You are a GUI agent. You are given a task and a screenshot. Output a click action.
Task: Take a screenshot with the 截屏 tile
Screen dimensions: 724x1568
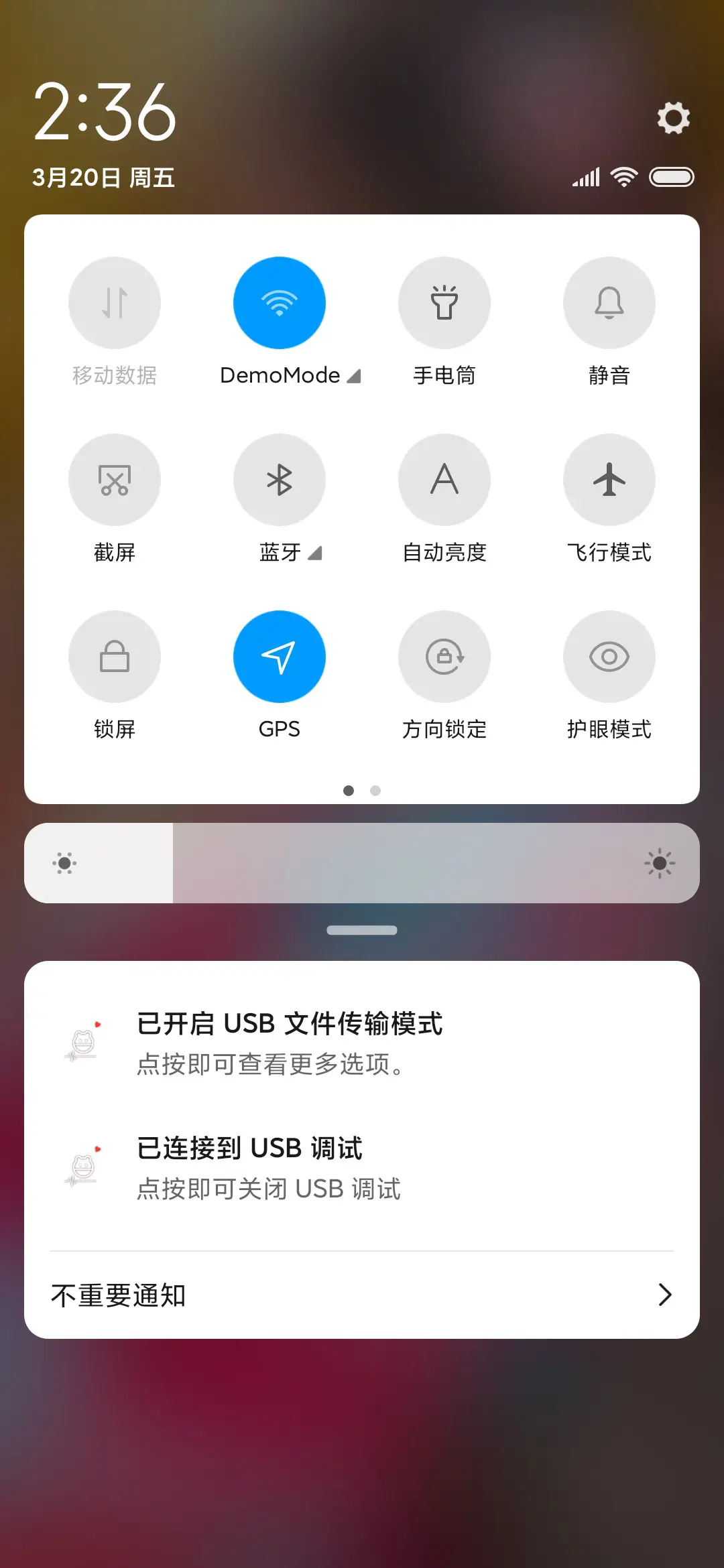115,480
